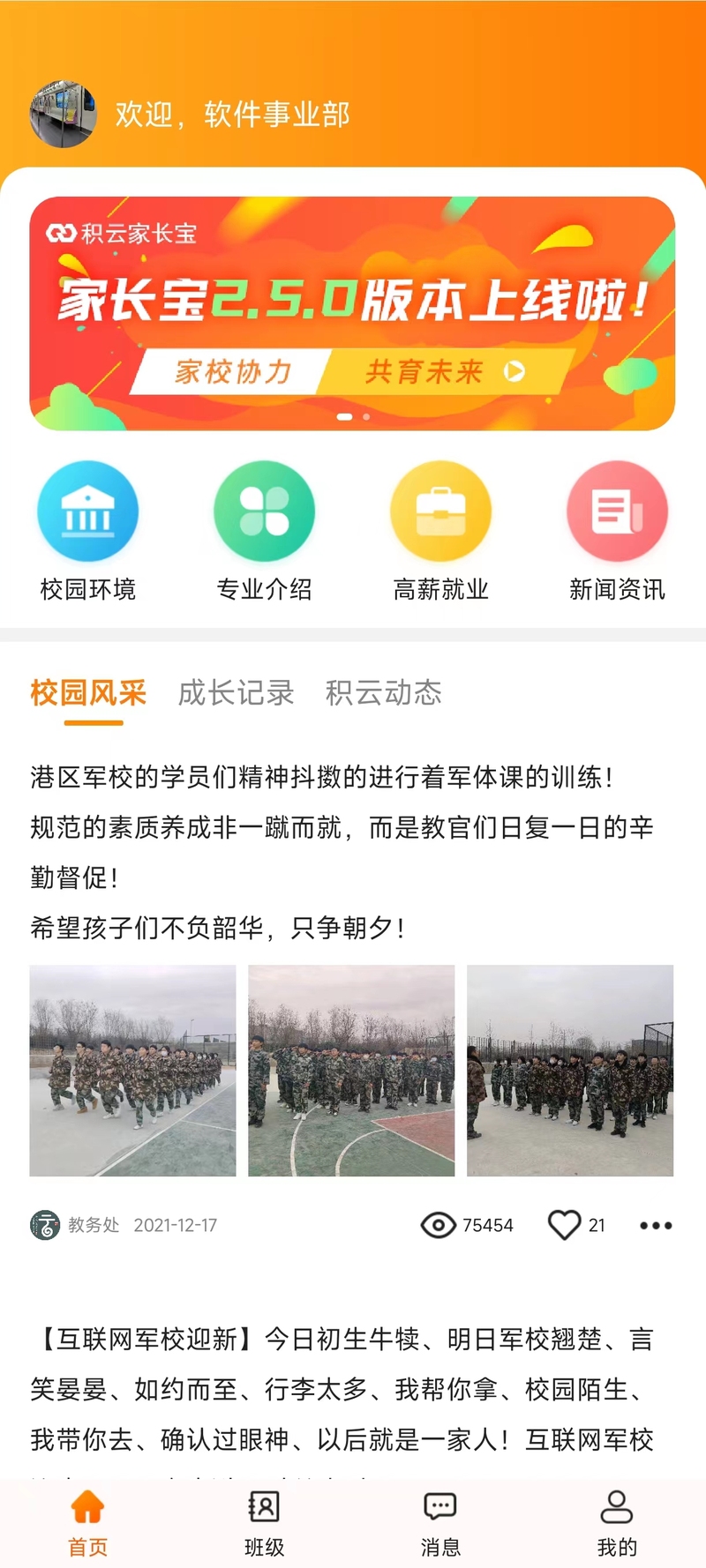
Task: Open the profile avatar at top
Action: pos(63,115)
